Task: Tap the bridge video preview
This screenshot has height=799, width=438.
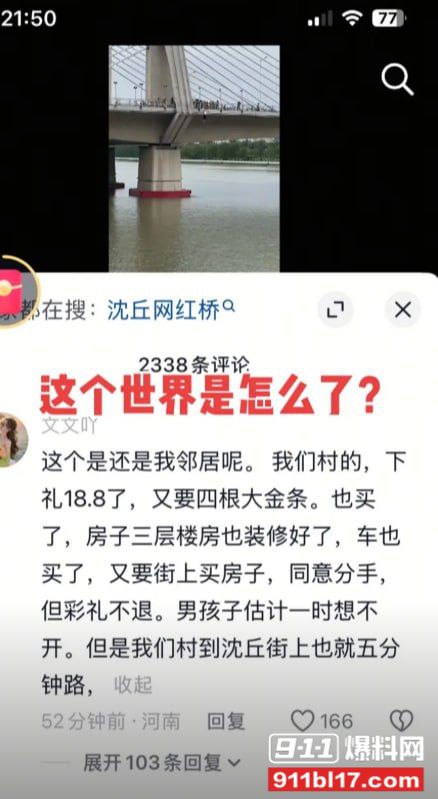Action: tap(194, 158)
